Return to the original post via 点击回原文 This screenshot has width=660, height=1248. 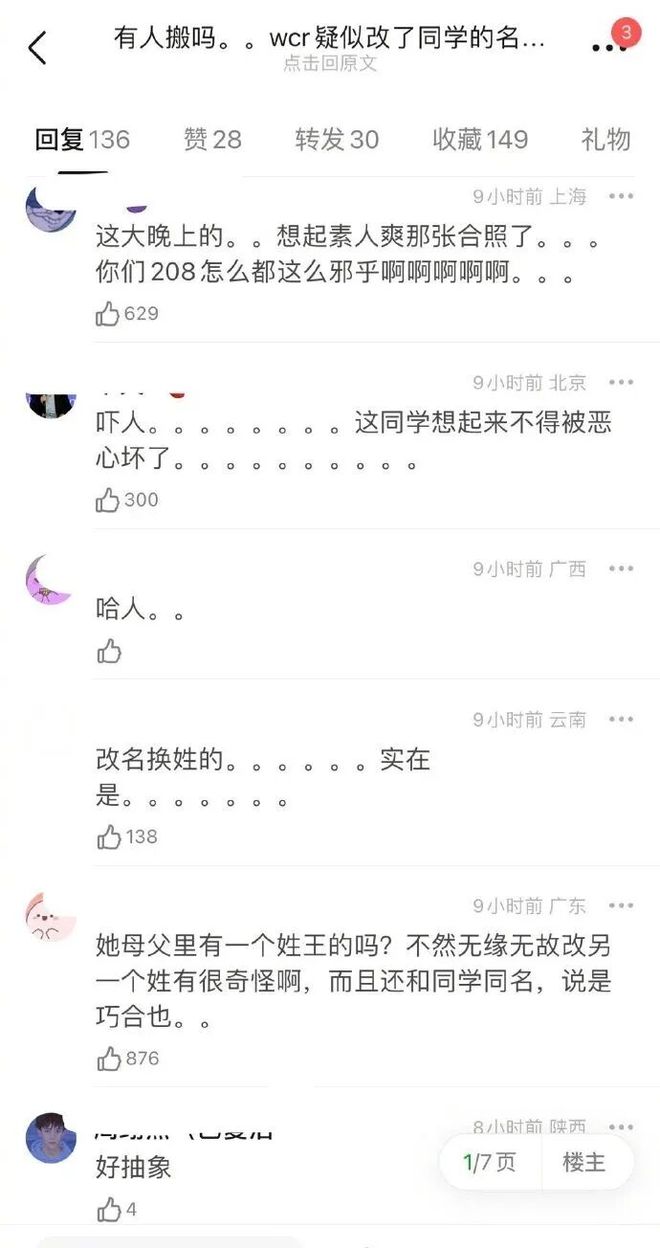329,63
